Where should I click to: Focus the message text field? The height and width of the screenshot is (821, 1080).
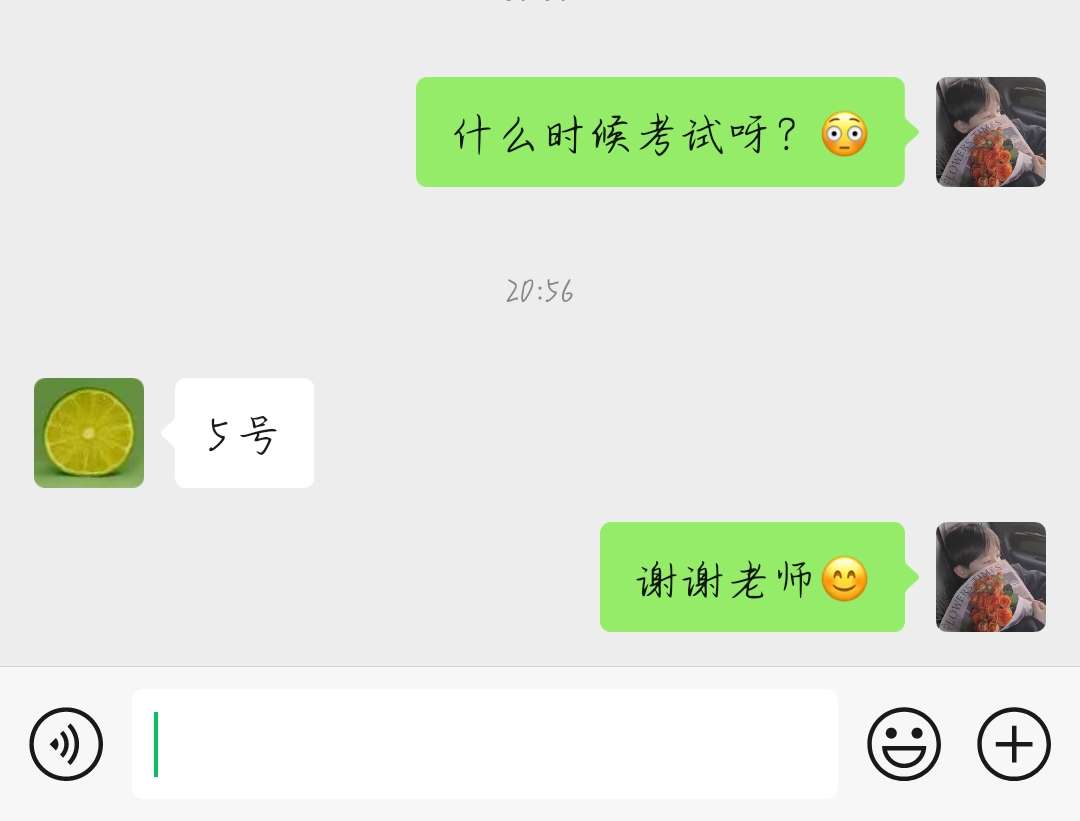485,744
